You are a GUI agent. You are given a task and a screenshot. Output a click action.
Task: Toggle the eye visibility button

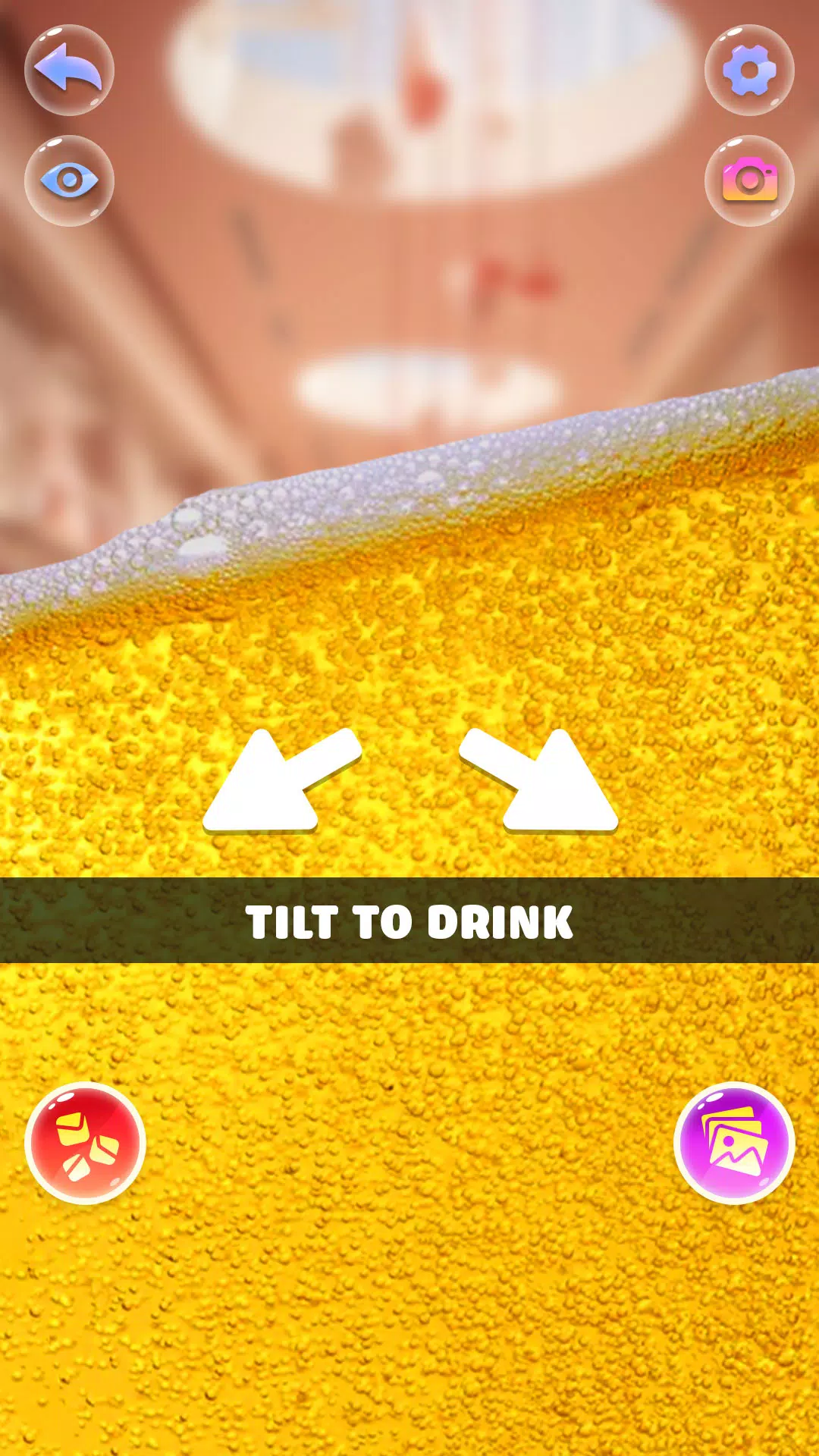point(69,180)
